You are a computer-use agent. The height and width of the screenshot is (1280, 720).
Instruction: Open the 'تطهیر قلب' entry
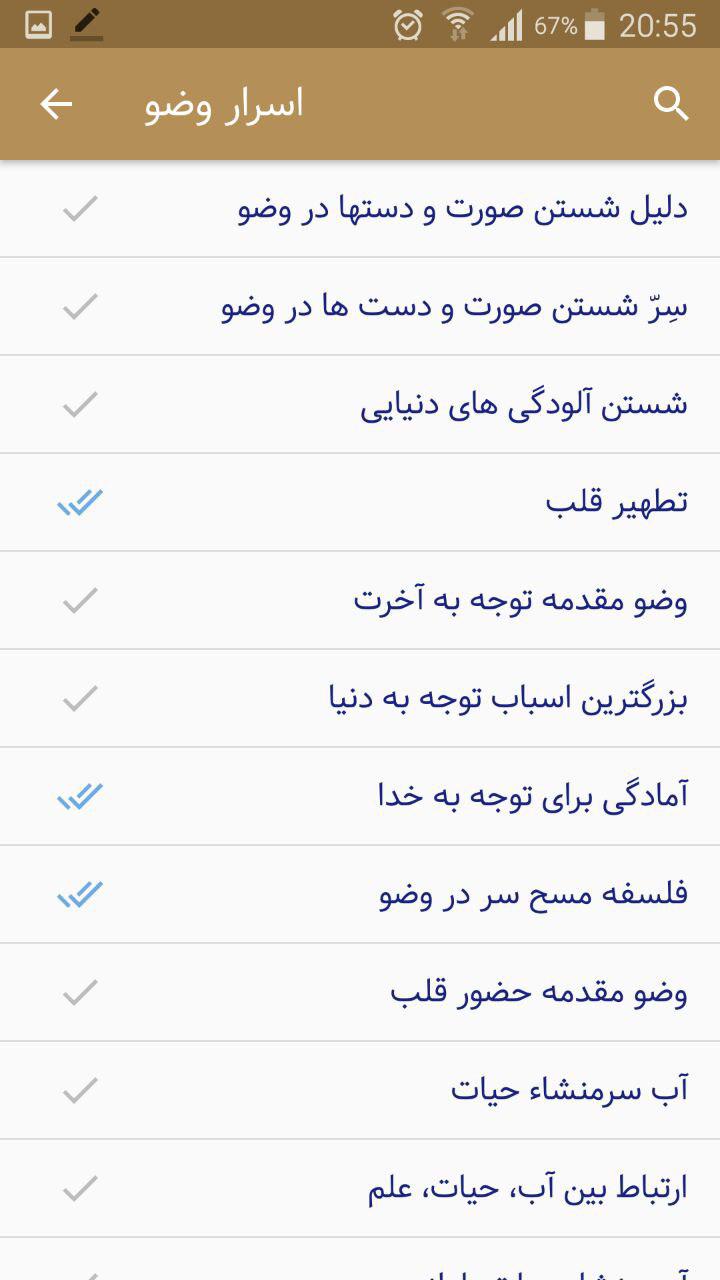tap(616, 503)
